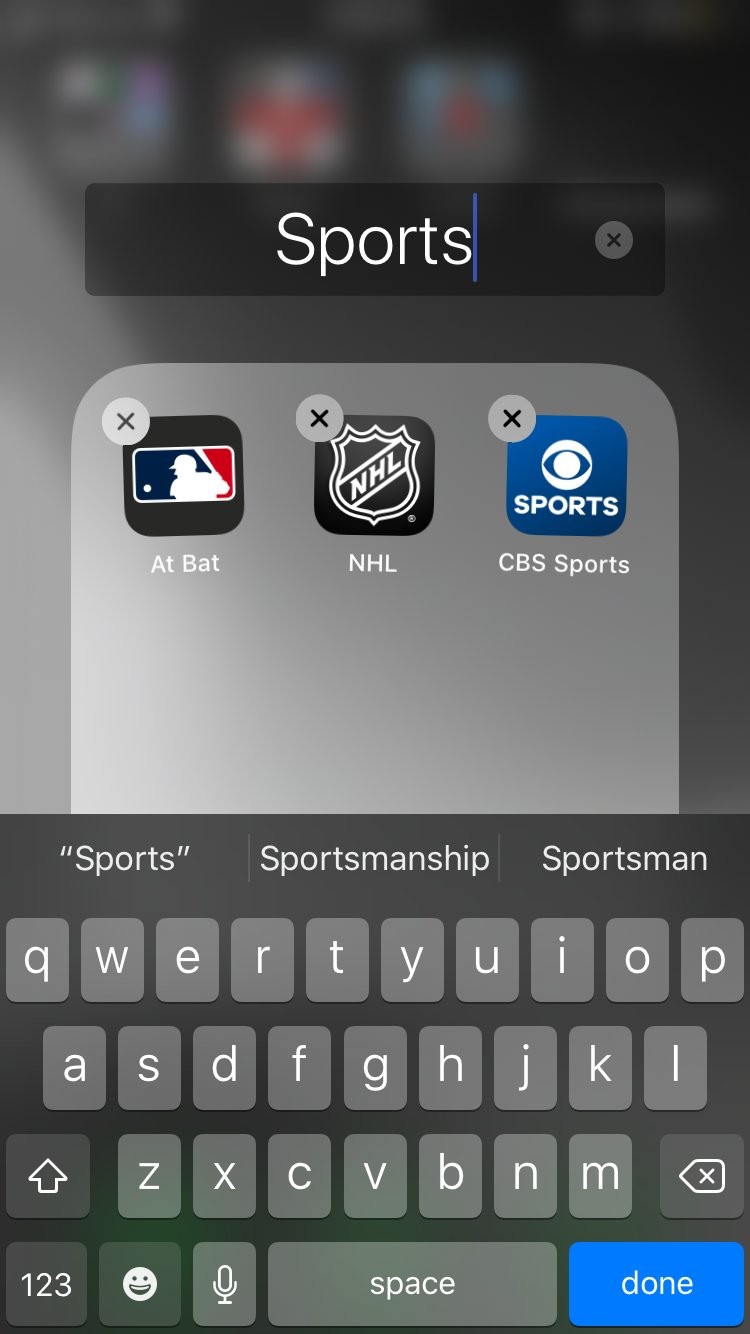
Task: Tap done on the keyboard
Action: click(656, 1283)
